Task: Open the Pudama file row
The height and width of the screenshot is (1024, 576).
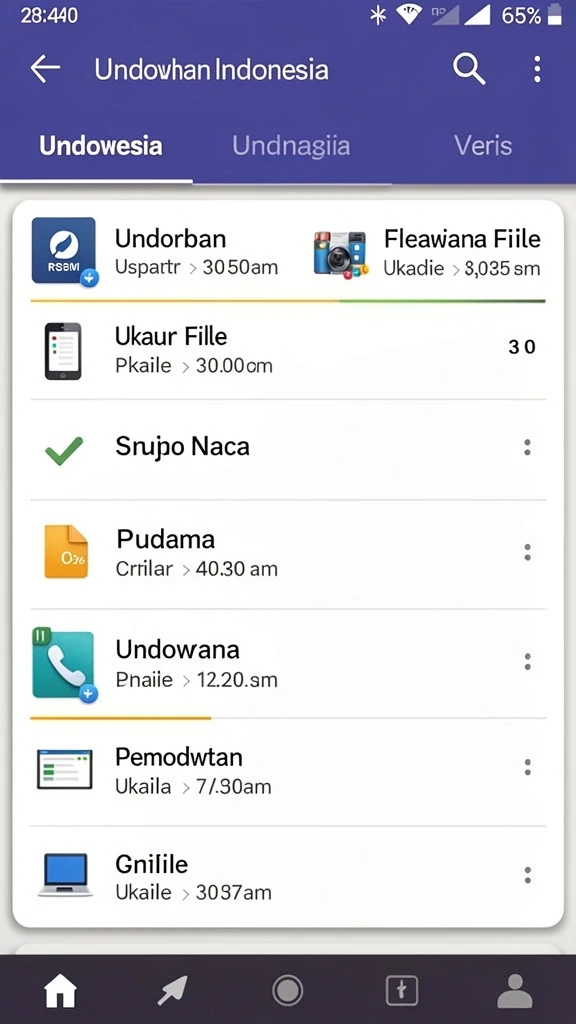Action: pos(288,554)
